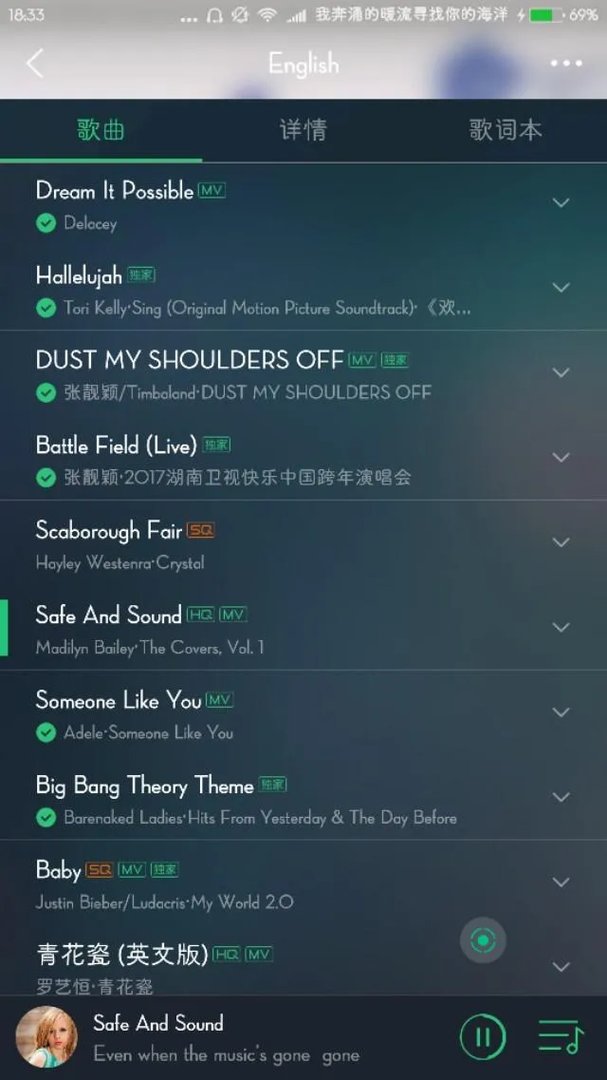
Task: Switch to the 详情 tab
Action: pos(303,130)
